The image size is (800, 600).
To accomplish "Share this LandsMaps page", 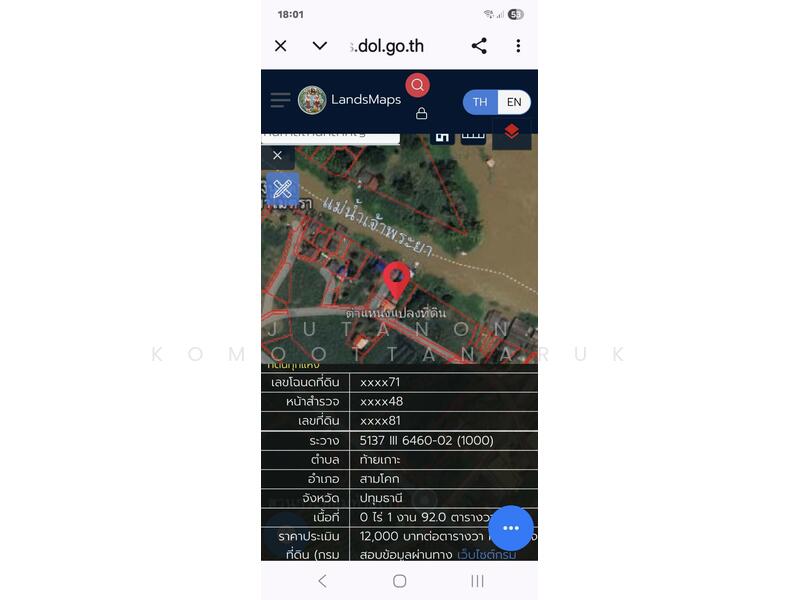I will click(479, 46).
